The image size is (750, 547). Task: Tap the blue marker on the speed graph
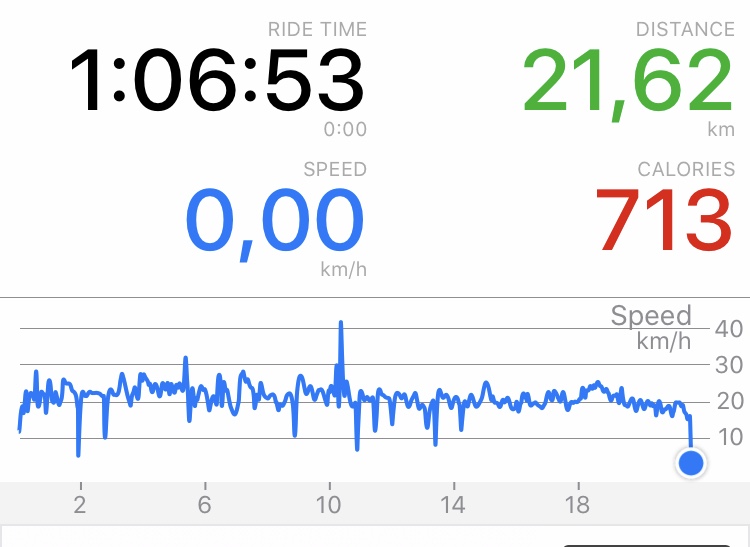coord(690,462)
